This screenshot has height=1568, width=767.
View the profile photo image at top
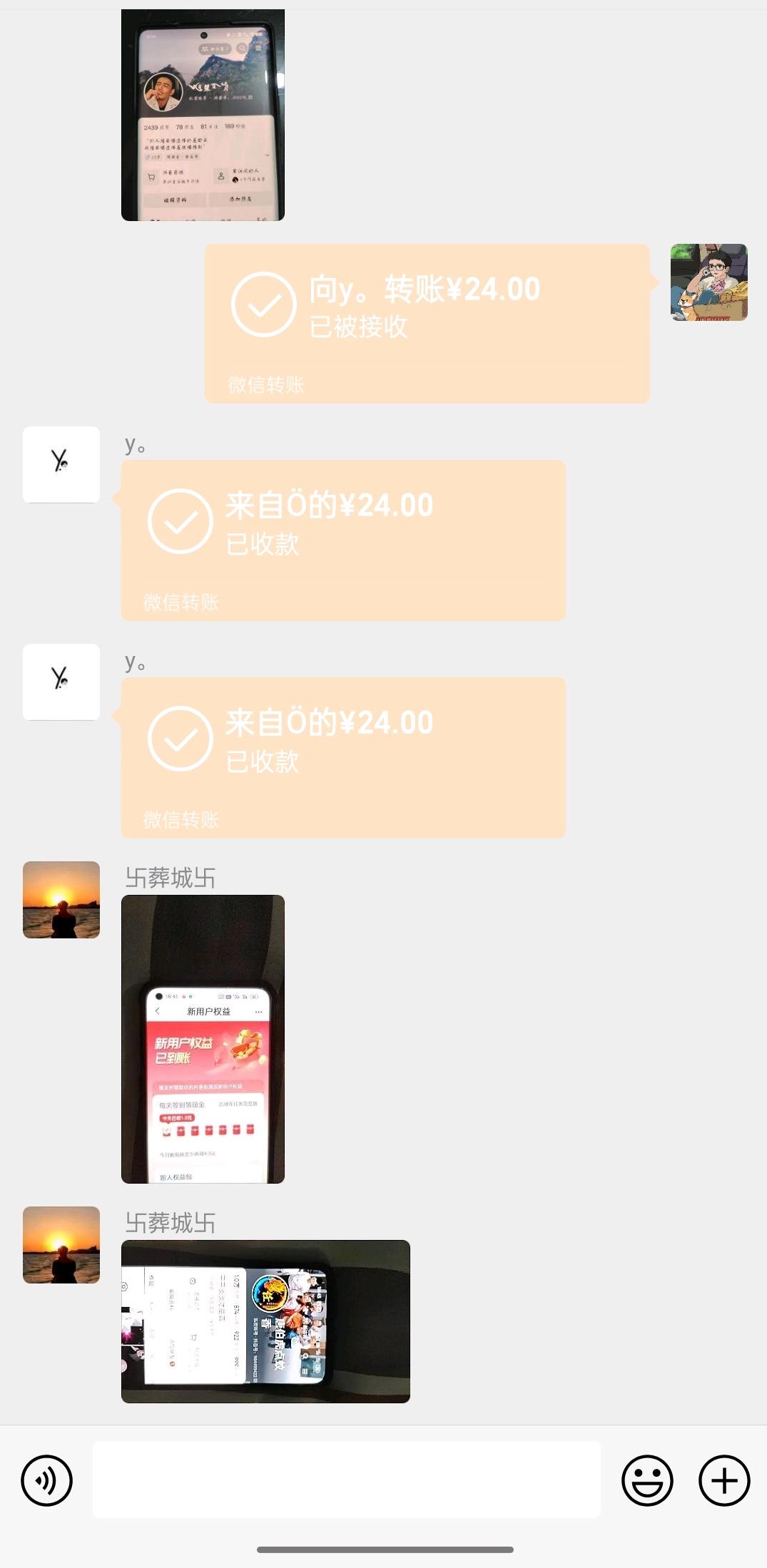[203, 115]
